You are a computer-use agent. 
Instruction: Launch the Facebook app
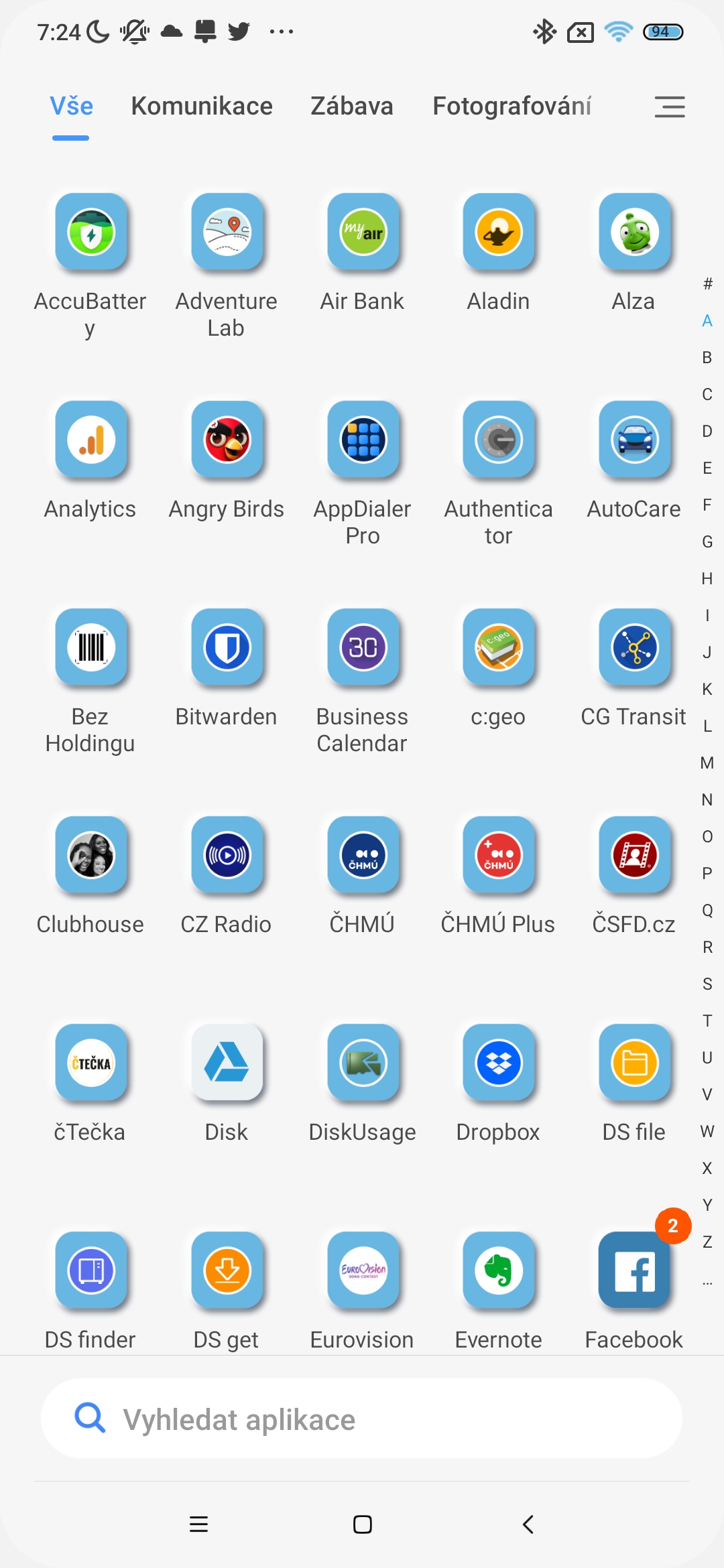tap(634, 1271)
